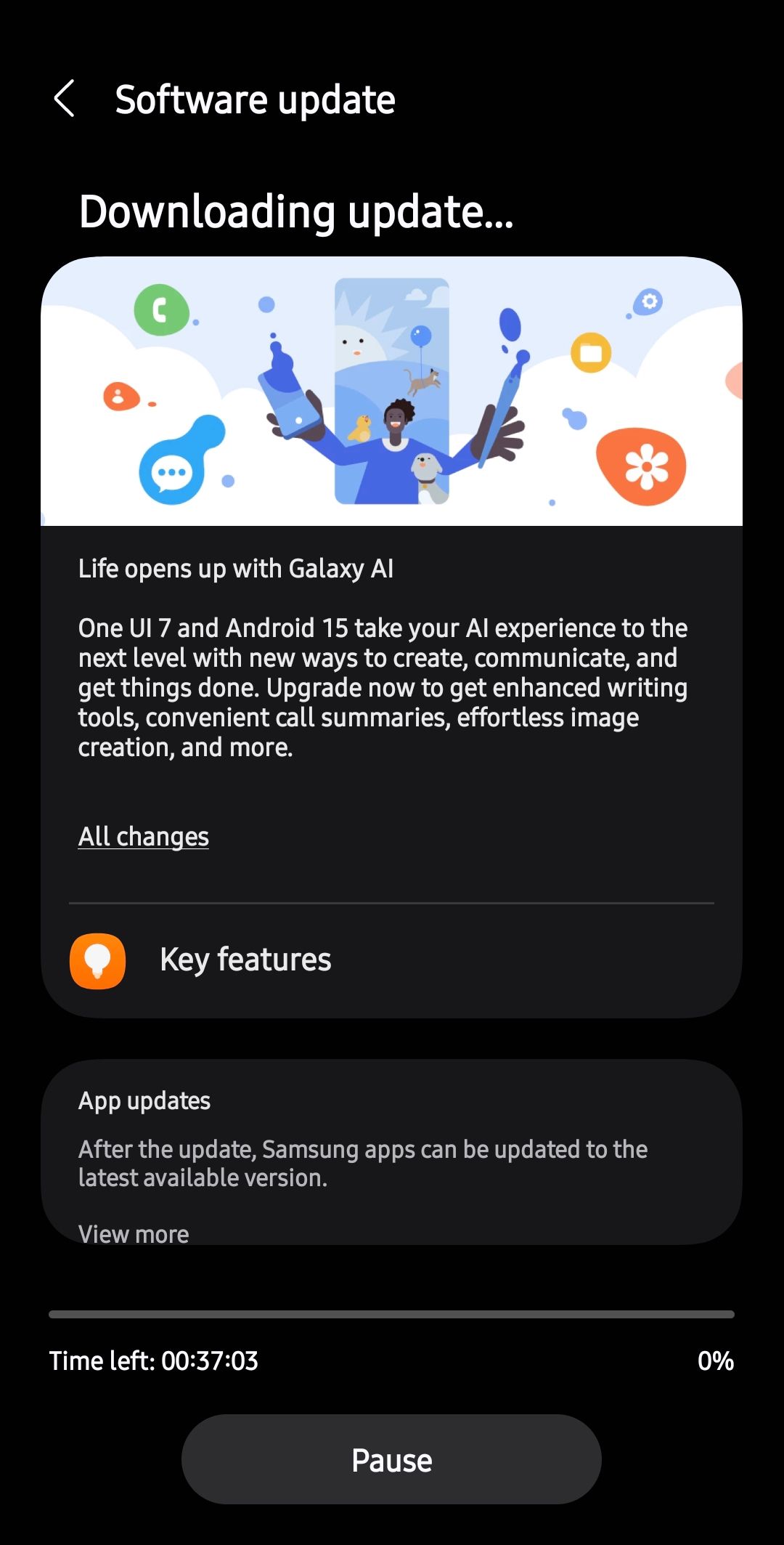Open the All changes link
The image size is (784, 1545).
pyautogui.click(x=143, y=837)
